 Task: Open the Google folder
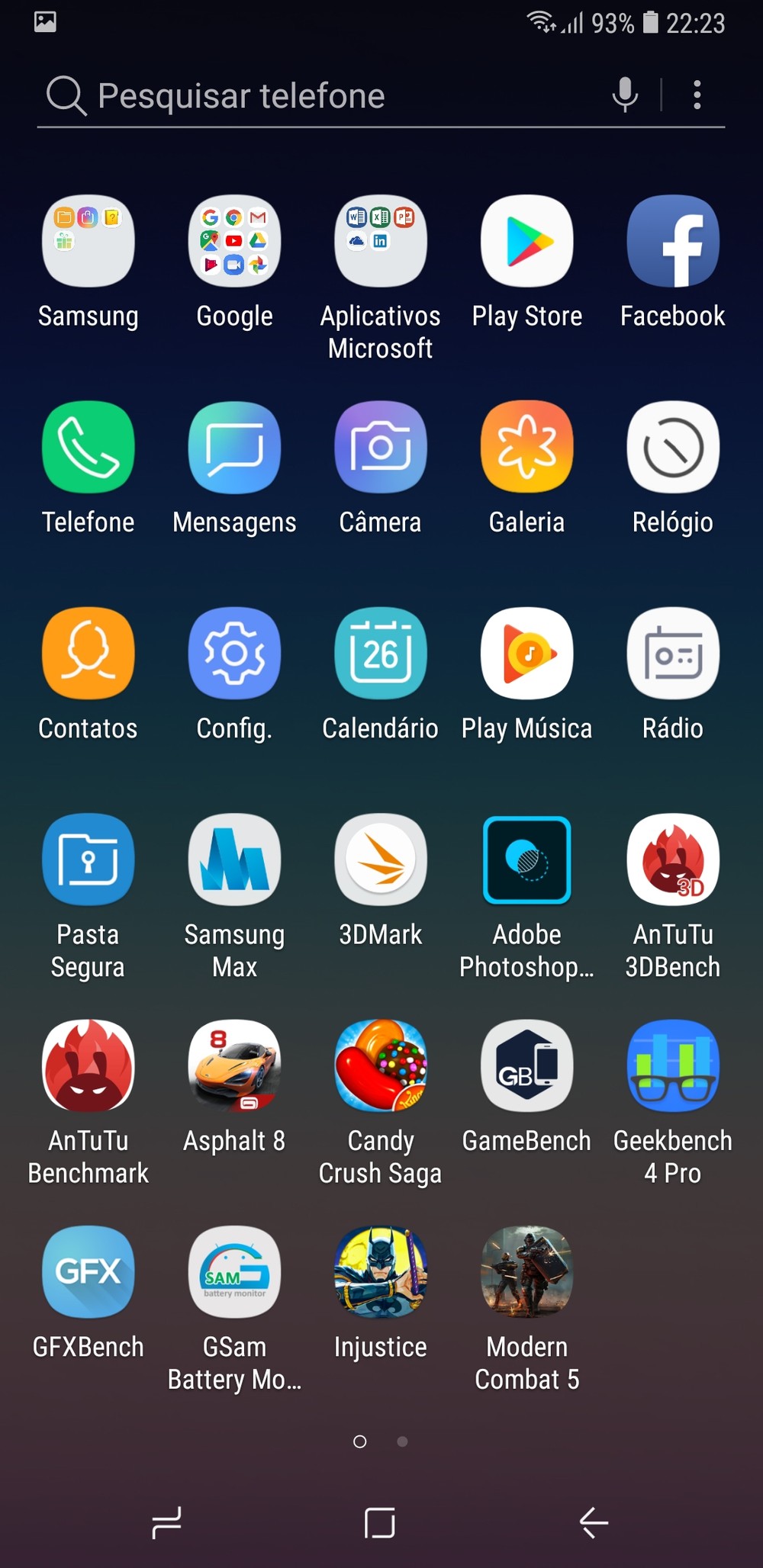[x=234, y=242]
